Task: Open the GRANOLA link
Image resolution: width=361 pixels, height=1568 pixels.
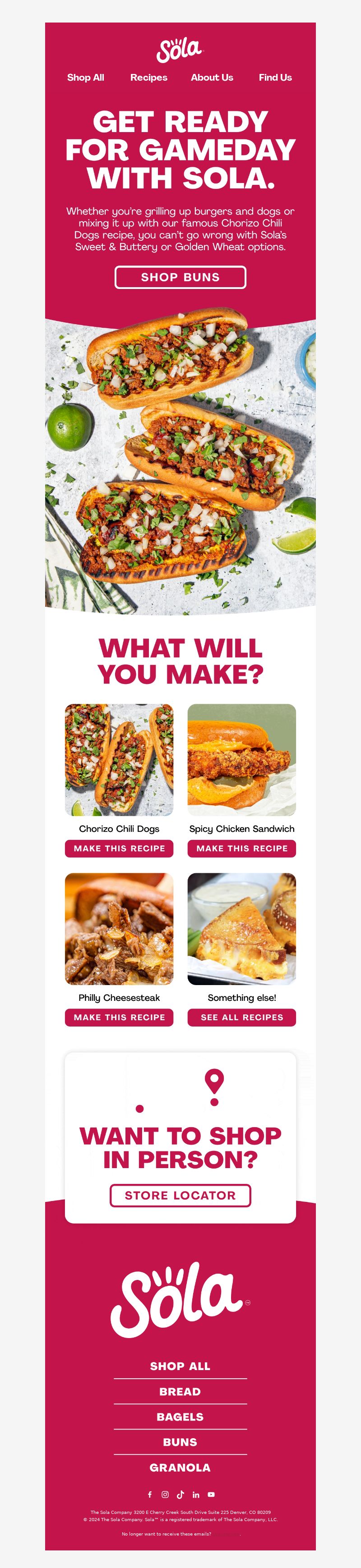Action: tap(180, 1467)
